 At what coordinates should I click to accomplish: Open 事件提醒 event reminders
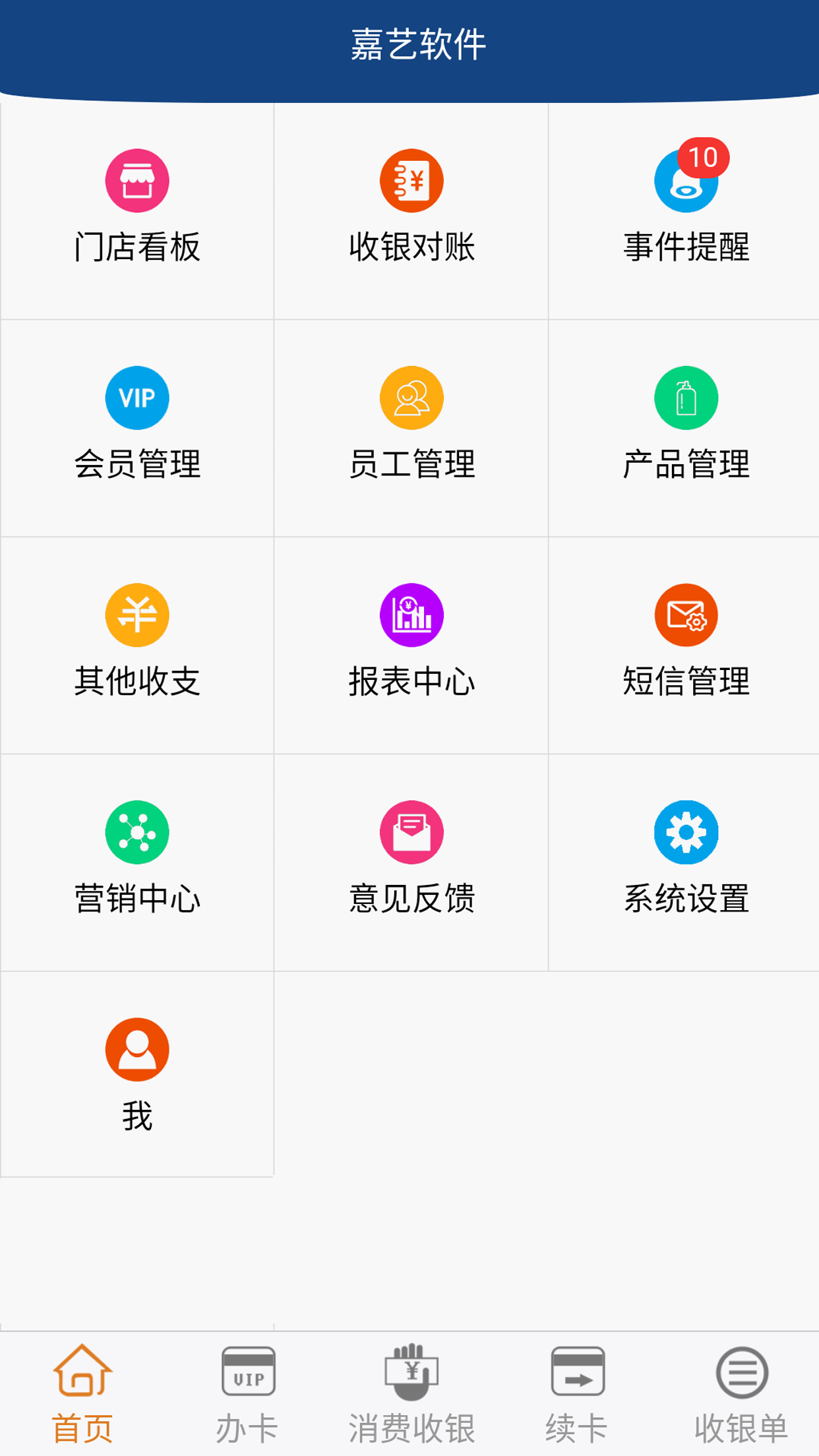click(684, 211)
